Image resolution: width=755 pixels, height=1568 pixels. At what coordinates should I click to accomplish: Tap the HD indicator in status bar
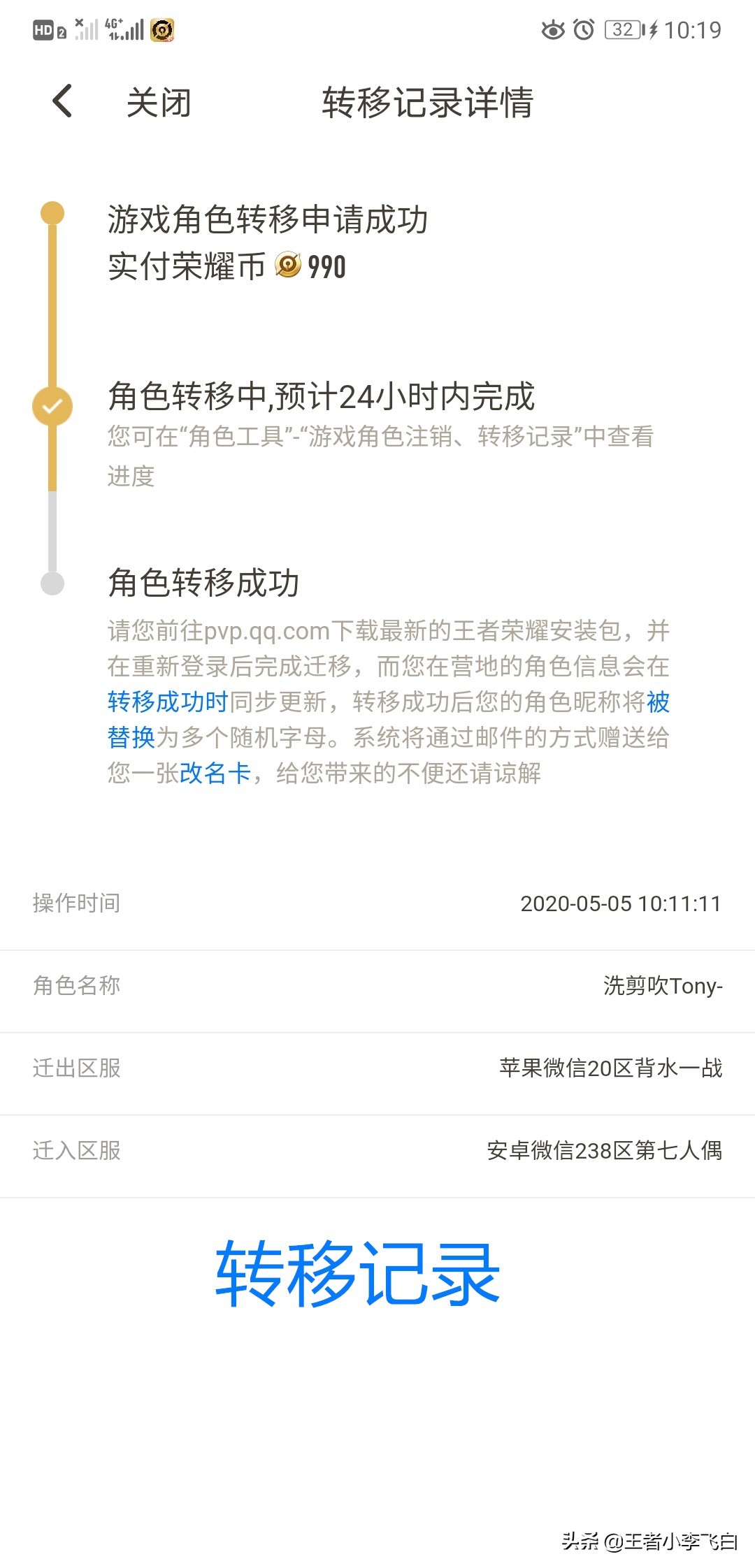point(43,29)
